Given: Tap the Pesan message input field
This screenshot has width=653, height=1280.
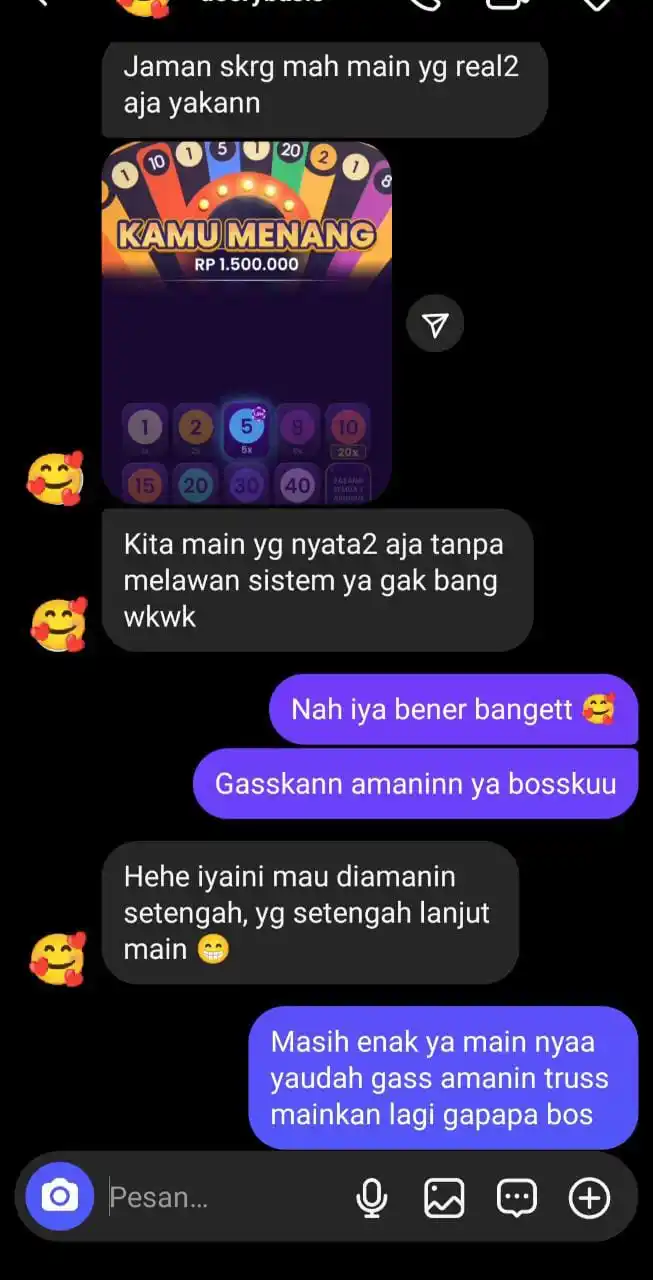Looking at the screenshot, I should tap(220, 1197).
